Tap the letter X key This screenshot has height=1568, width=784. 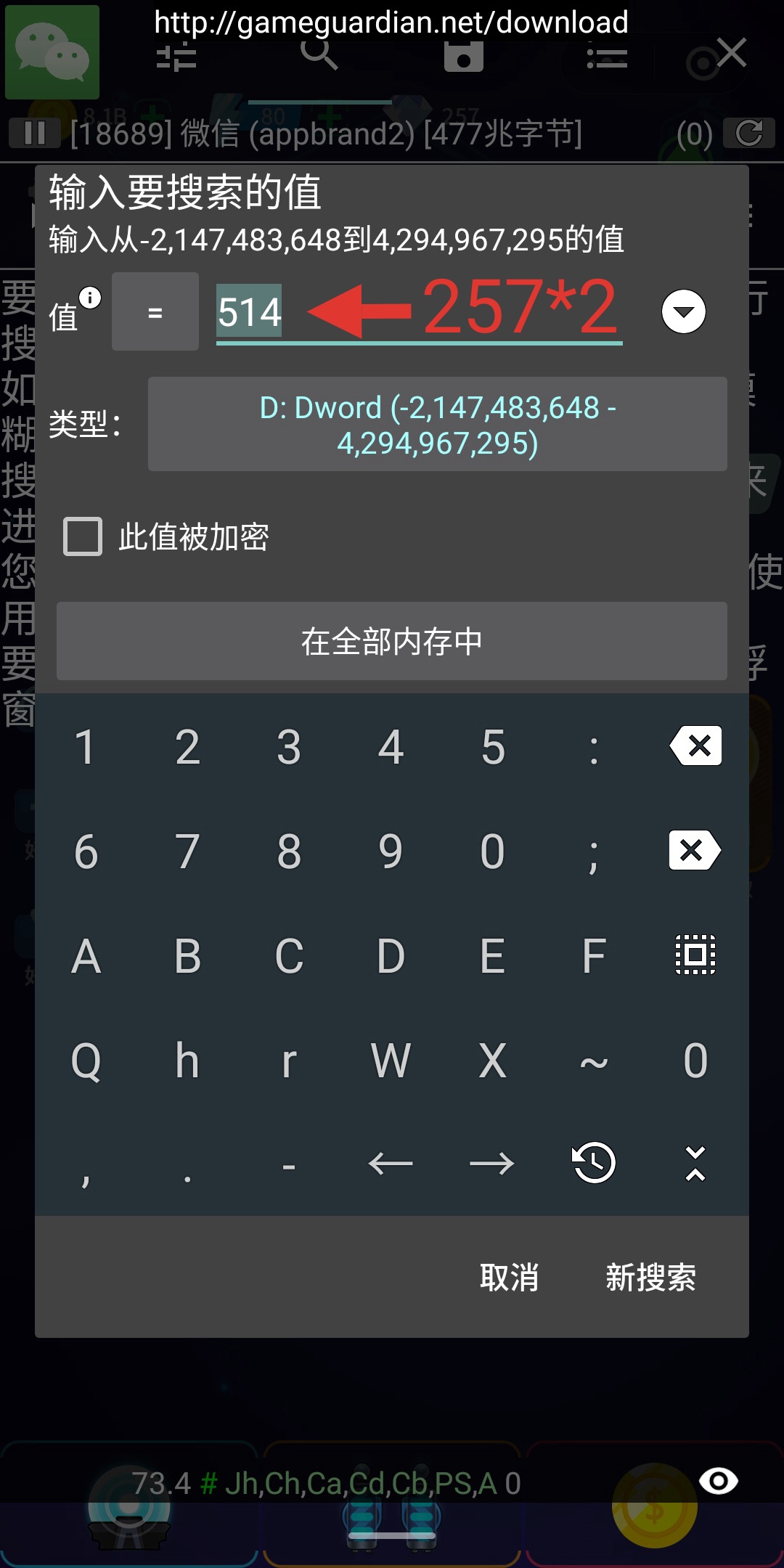(x=492, y=1061)
